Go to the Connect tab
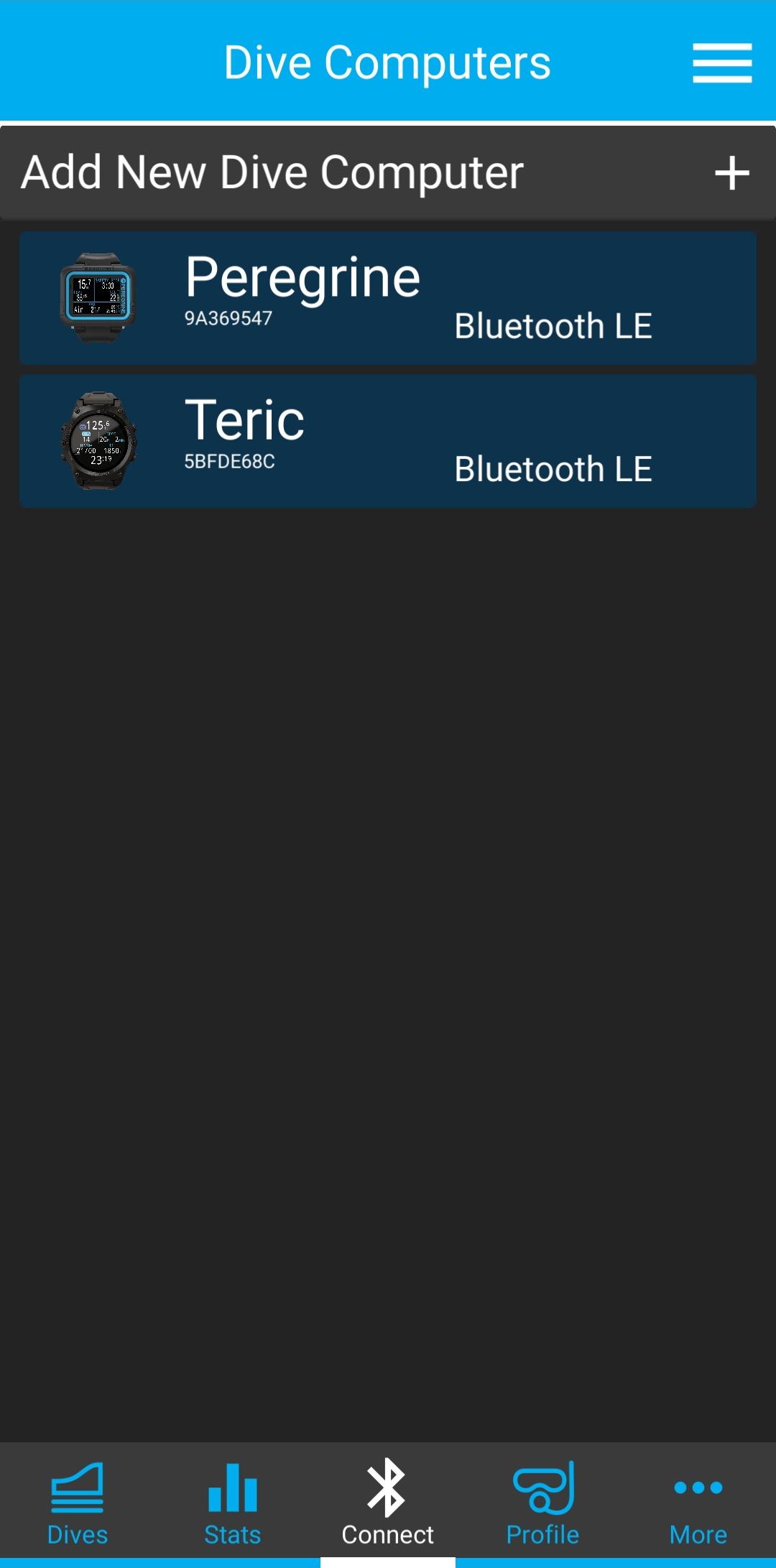The height and width of the screenshot is (1568, 776). click(388, 1503)
